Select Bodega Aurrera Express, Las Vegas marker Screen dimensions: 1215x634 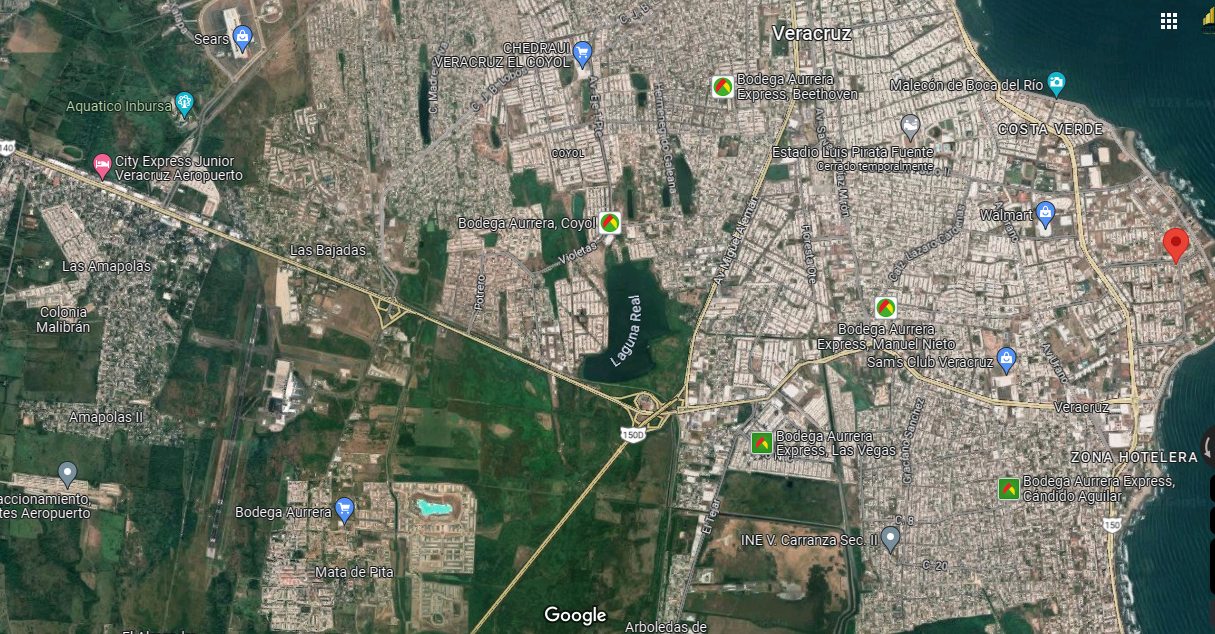pyautogui.click(x=761, y=443)
